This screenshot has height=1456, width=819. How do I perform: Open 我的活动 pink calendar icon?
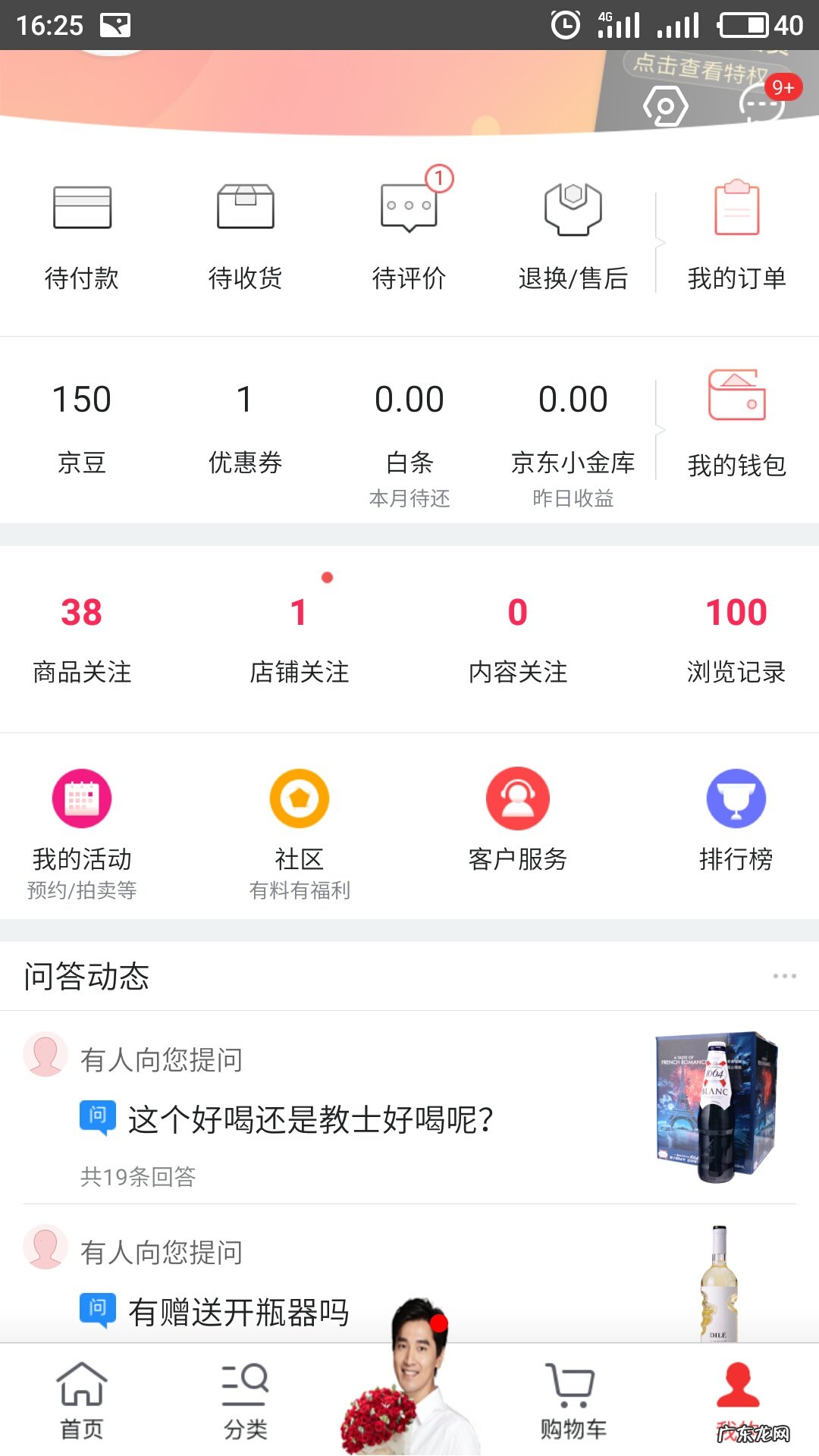[83, 799]
